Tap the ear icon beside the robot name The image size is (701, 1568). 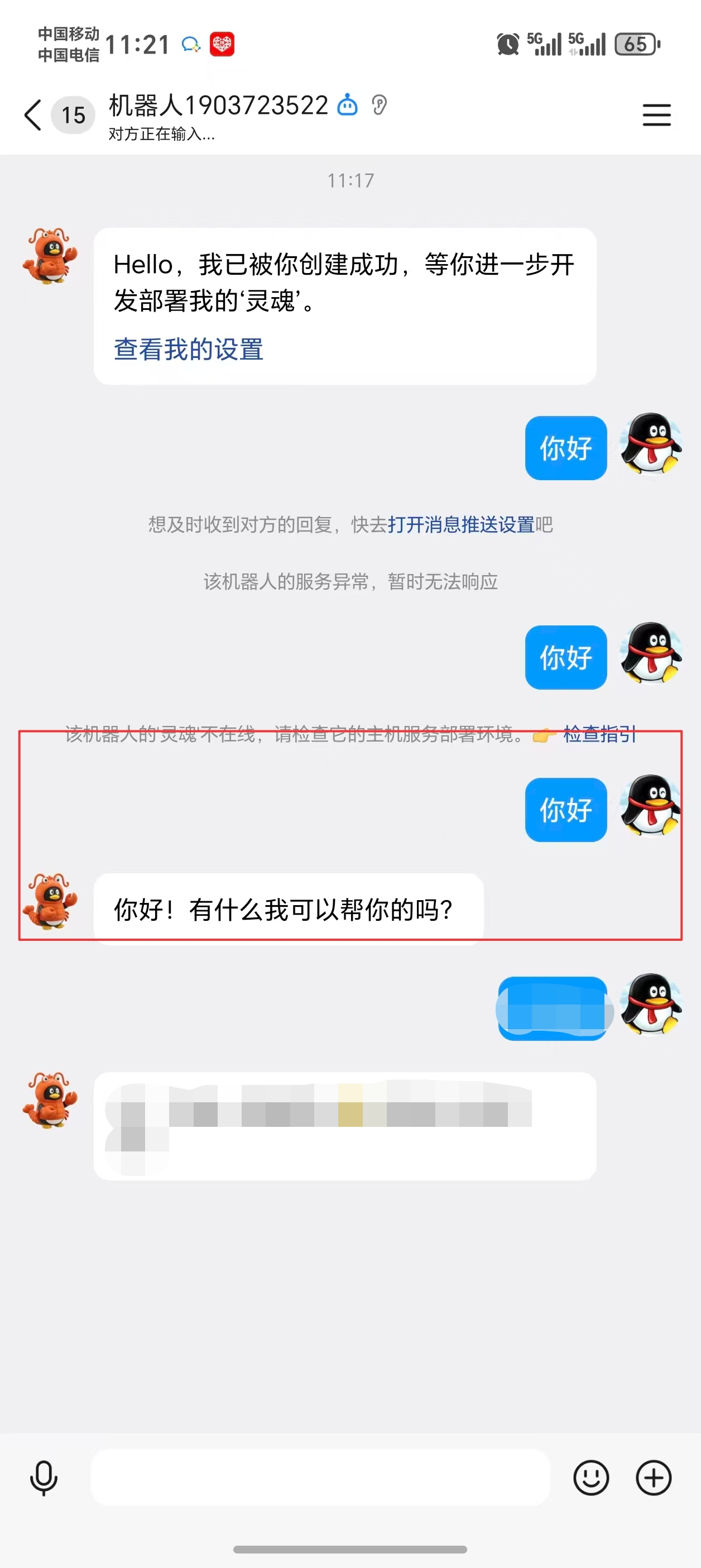(x=379, y=106)
